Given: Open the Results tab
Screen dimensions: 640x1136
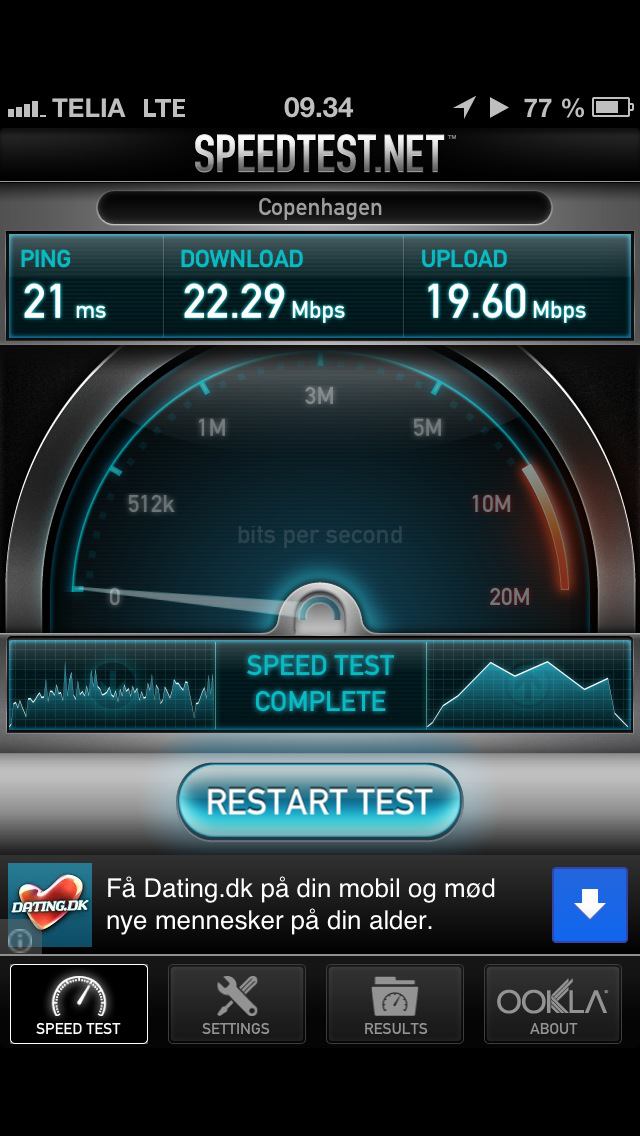Looking at the screenshot, I should pyautogui.click(x=395, y=1004).
